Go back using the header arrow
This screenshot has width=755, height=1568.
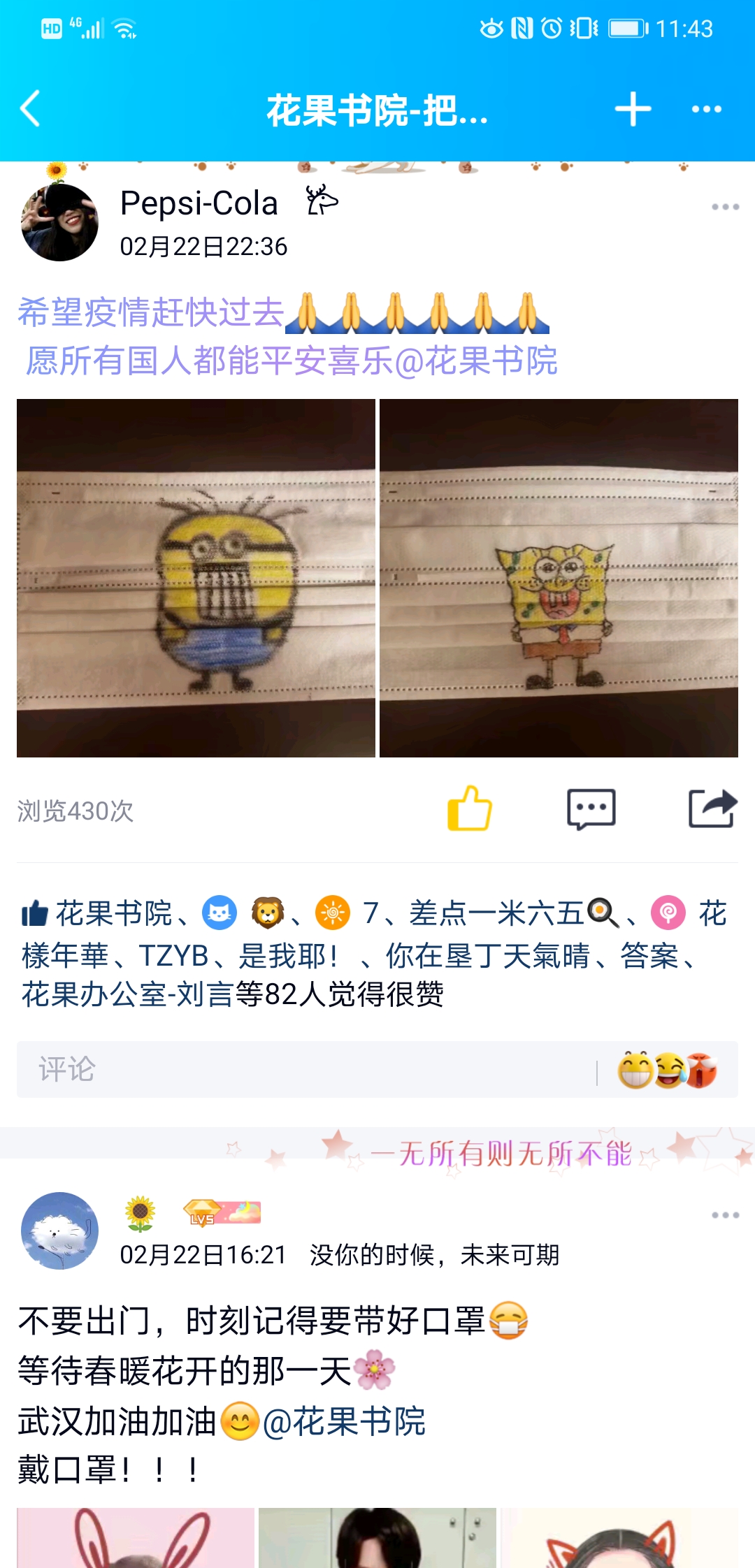click(31, 109)
